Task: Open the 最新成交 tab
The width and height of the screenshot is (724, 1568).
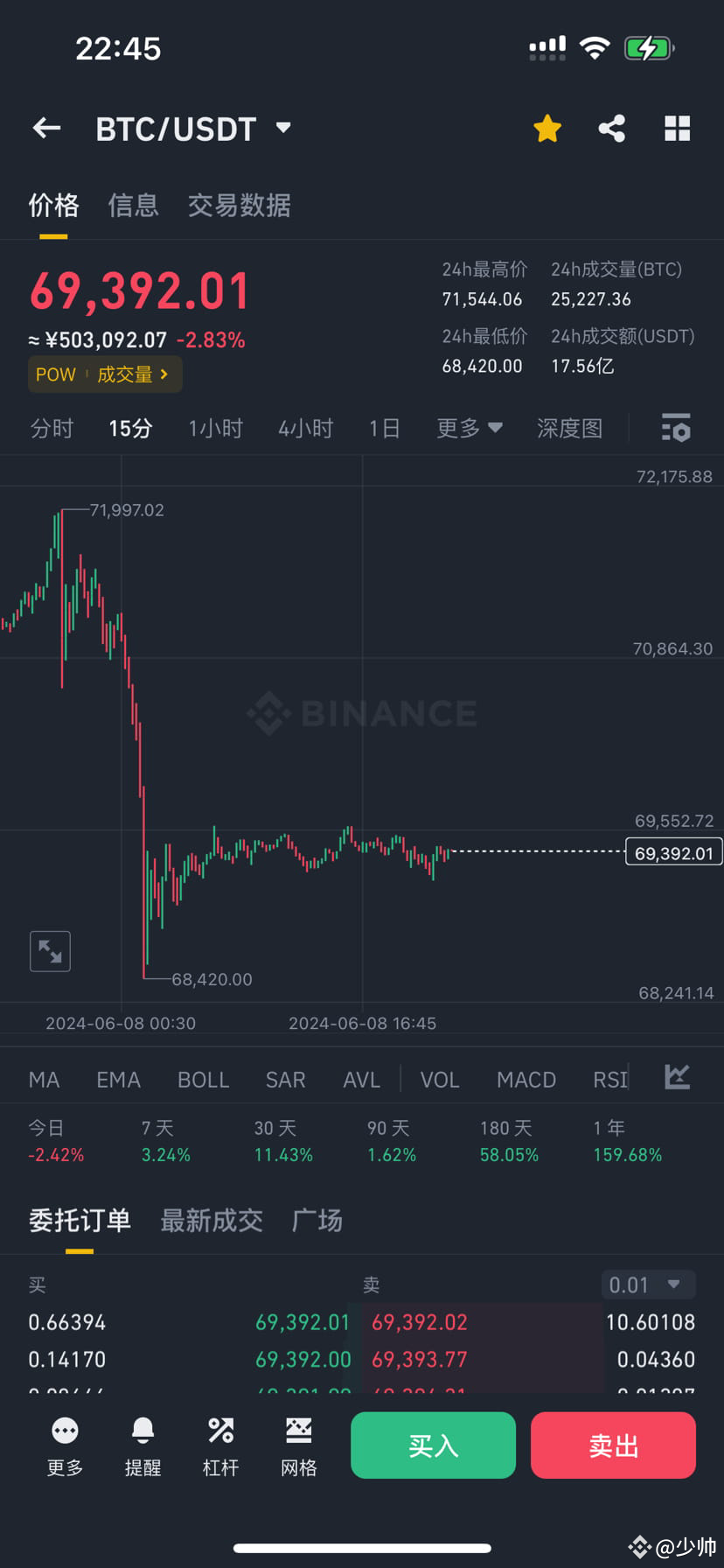Action: tap(212, 1220)
